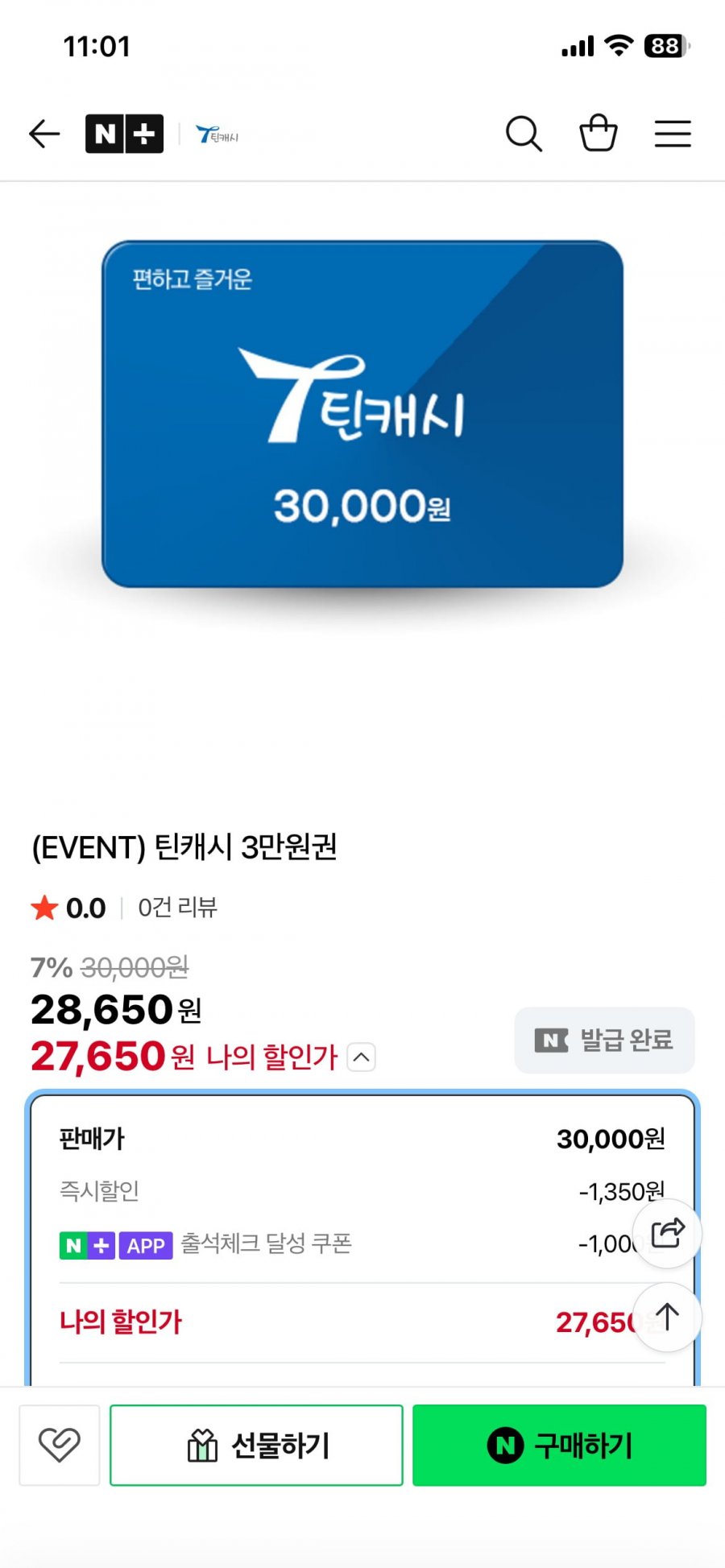The image size is (725, 1568).
Task: Collapse the 나의 할인가 price breakdown
Action: click(x=362, y=1057)
